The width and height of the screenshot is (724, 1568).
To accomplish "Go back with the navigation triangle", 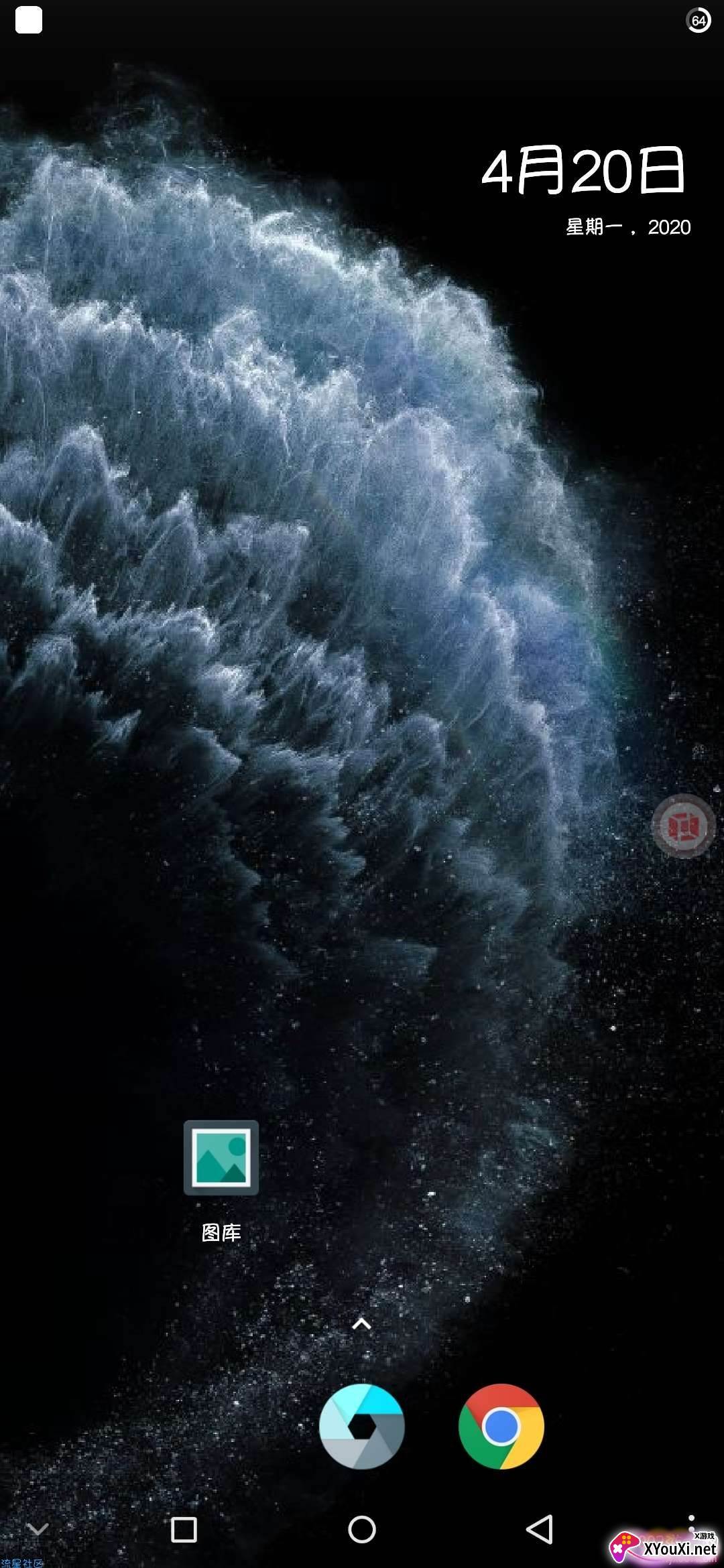I will tap(540, 1530).
